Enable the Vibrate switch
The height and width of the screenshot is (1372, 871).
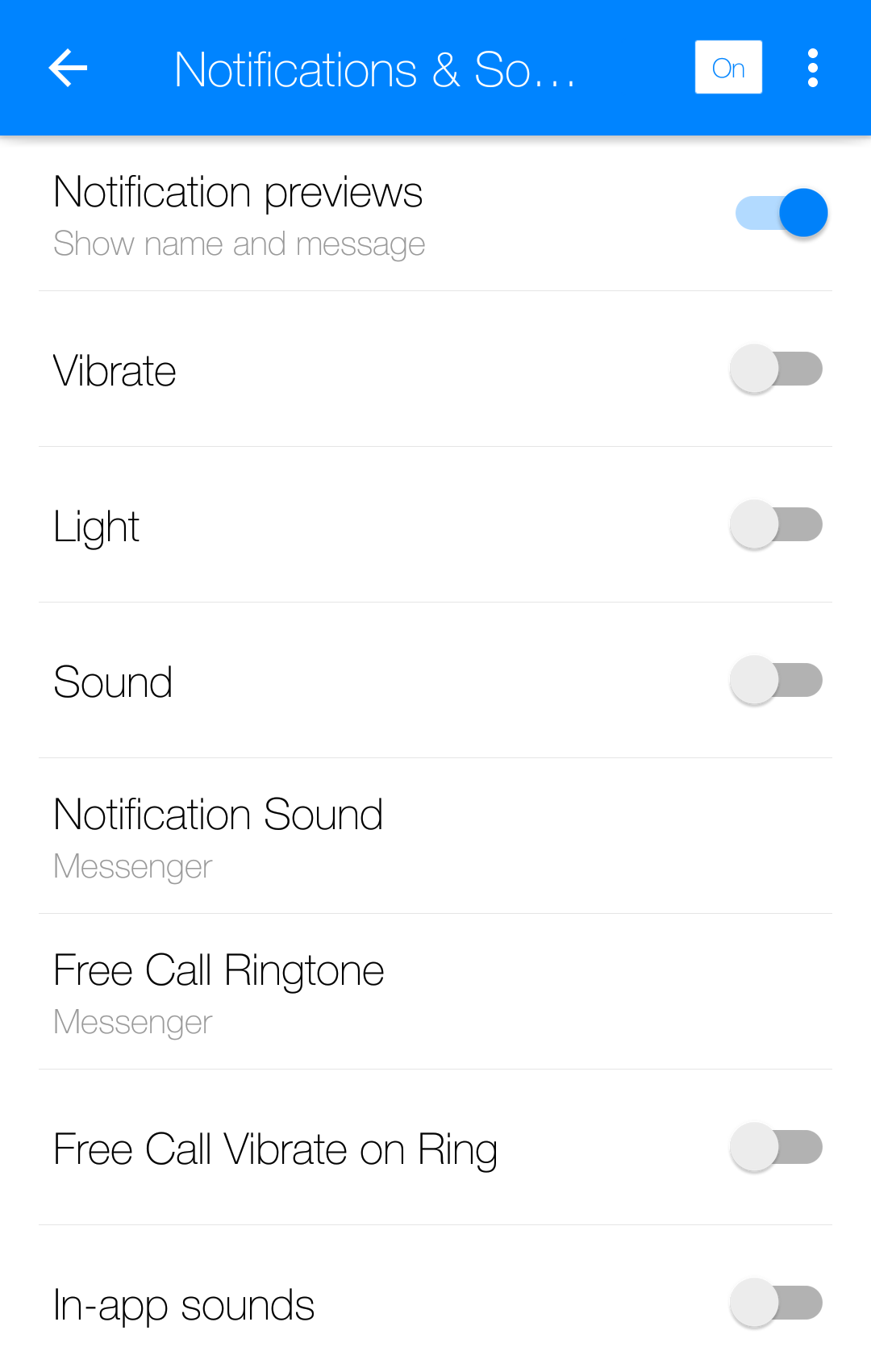coord(775,368)
